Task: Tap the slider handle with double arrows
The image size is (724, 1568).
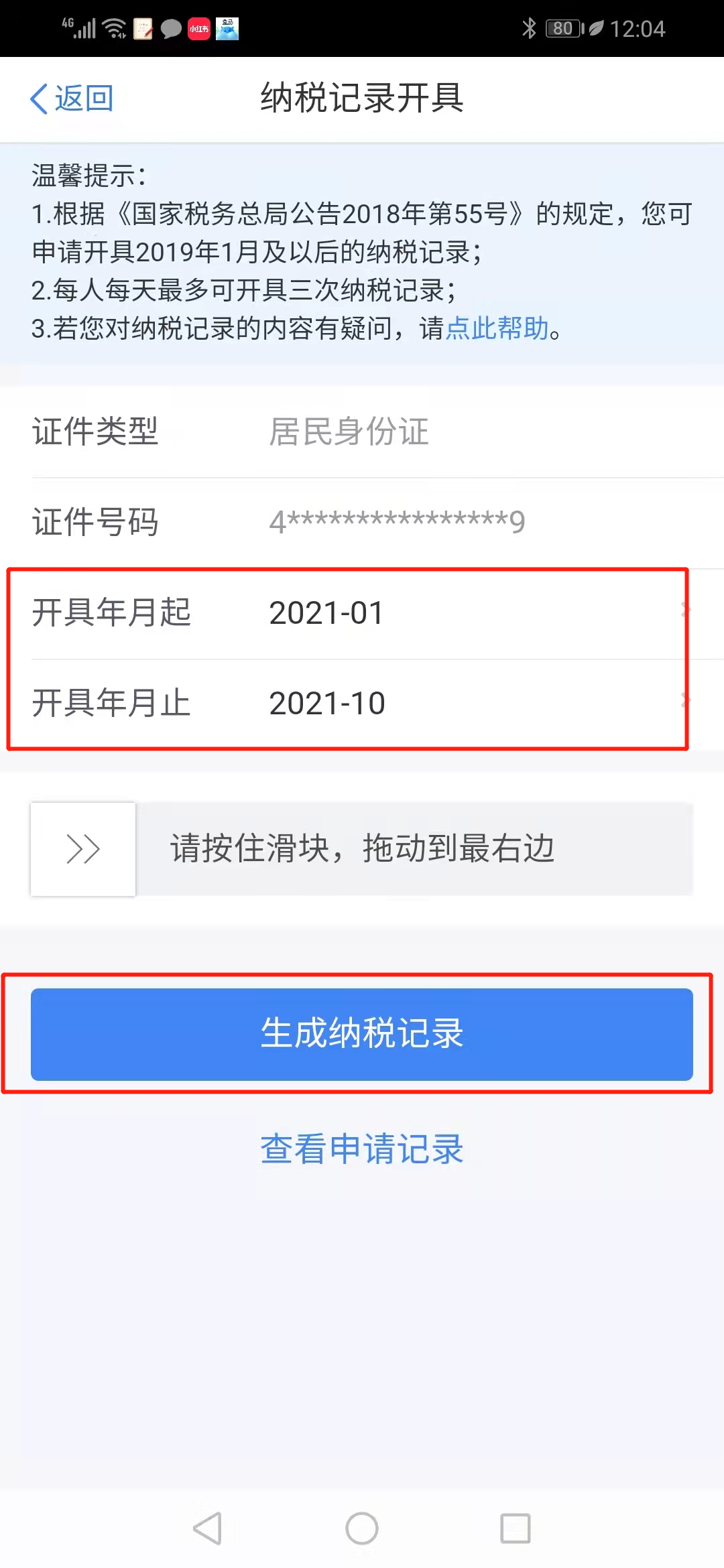Action: tap(83, 849)
